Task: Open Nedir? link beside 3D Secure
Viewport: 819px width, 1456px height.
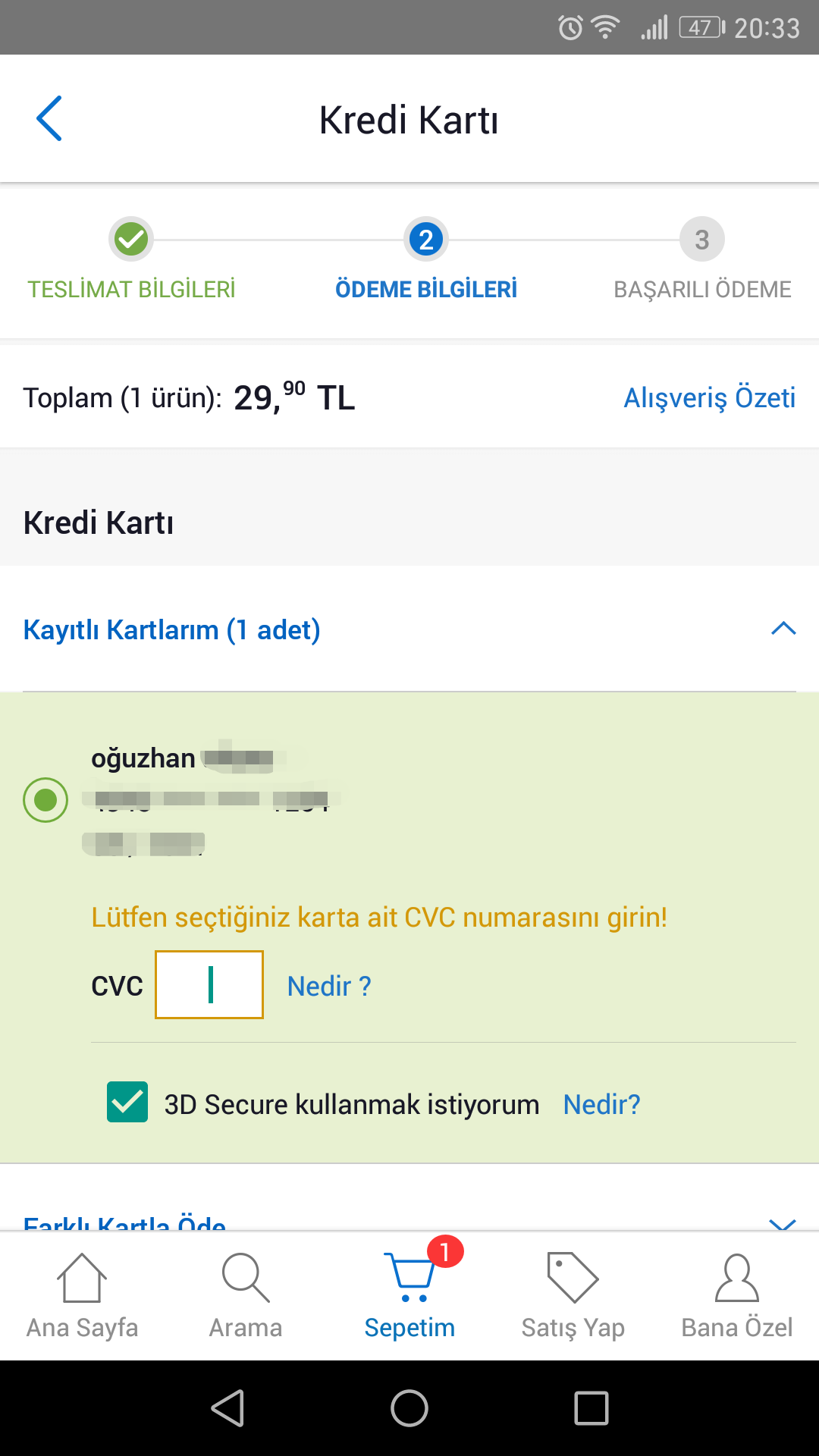Action: [601, 1104]
